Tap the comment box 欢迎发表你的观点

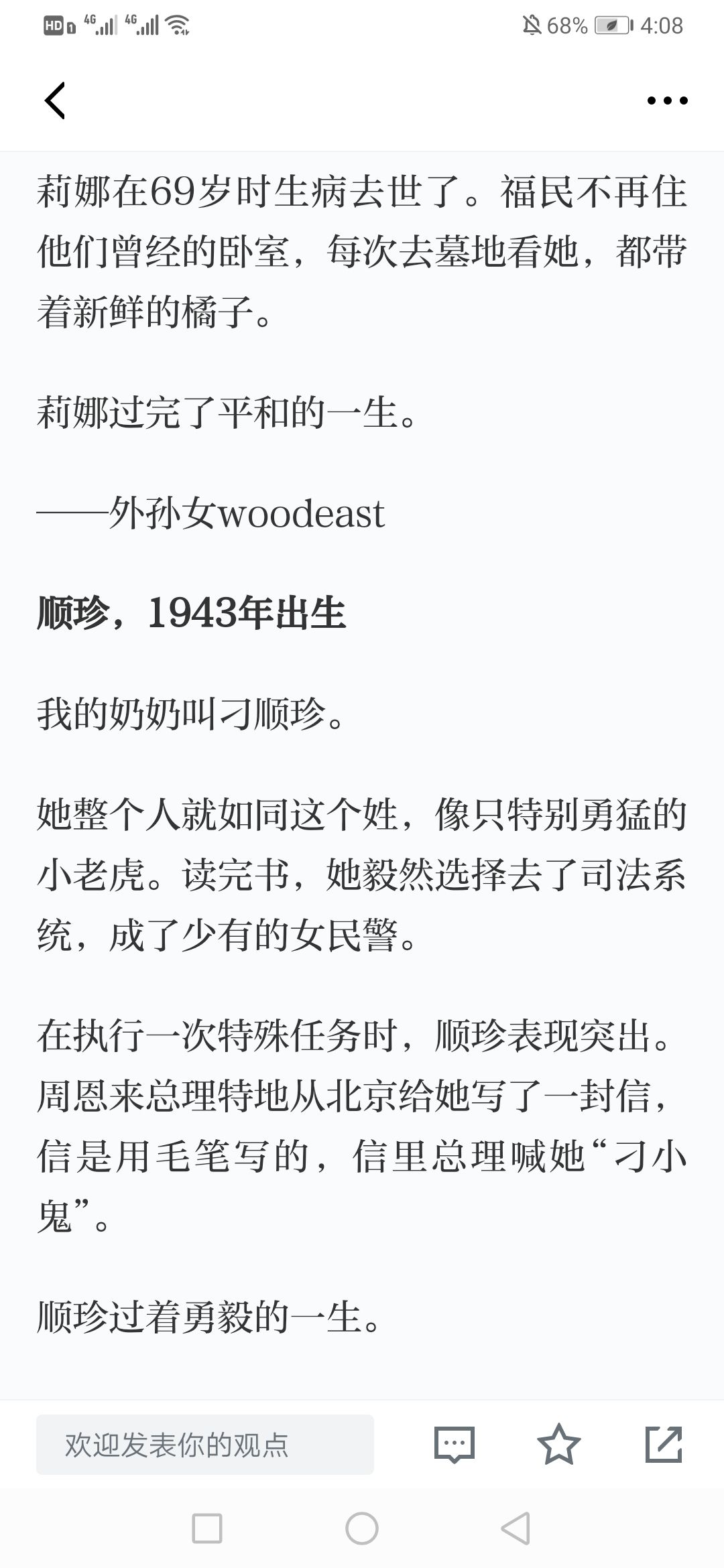pyautogui.click(x=205, y=1445)
